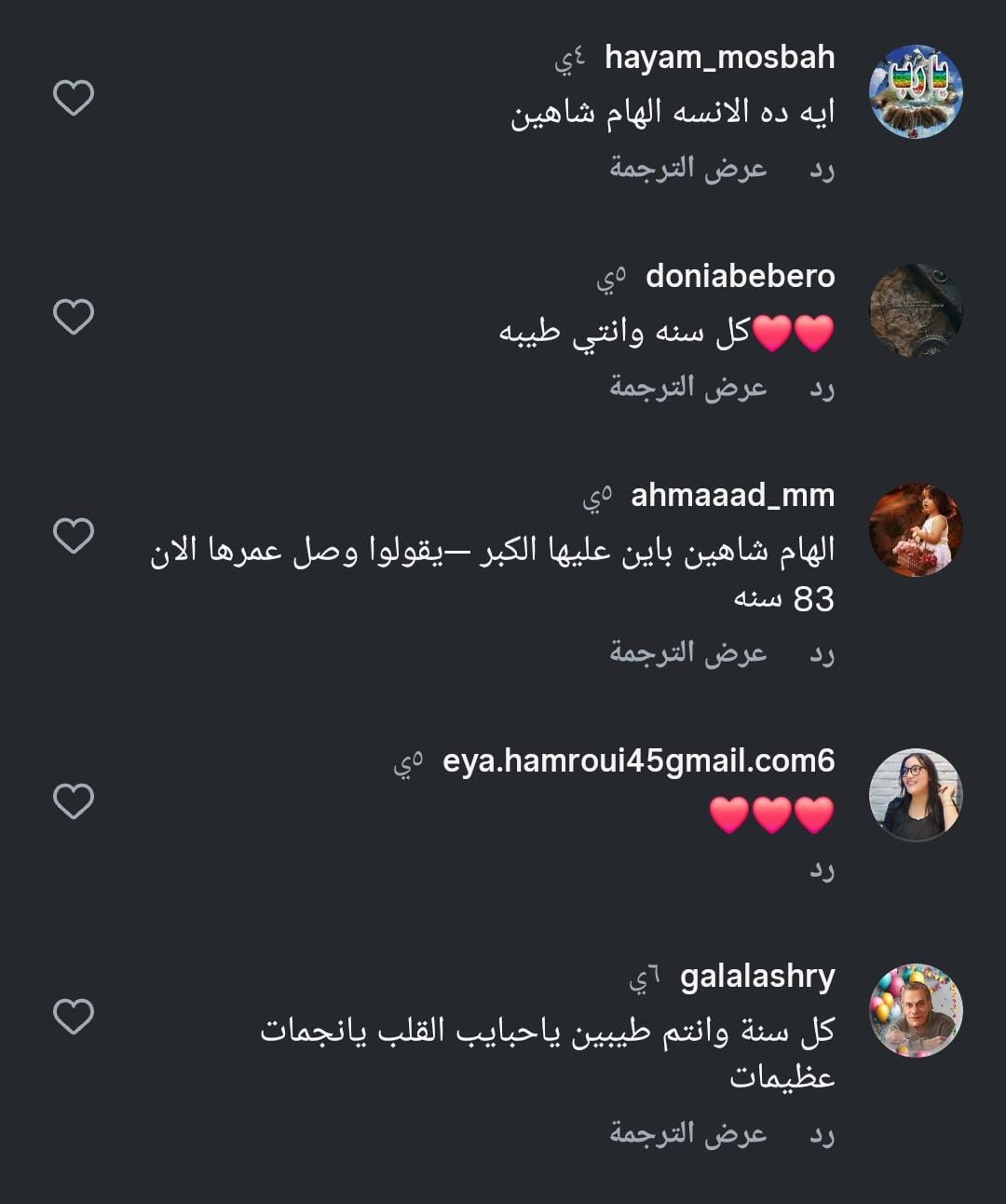Reply to ahmaaad_mm's comment
The width and height of the screenshot is (1006, 1204).
(x=821, y=653)
